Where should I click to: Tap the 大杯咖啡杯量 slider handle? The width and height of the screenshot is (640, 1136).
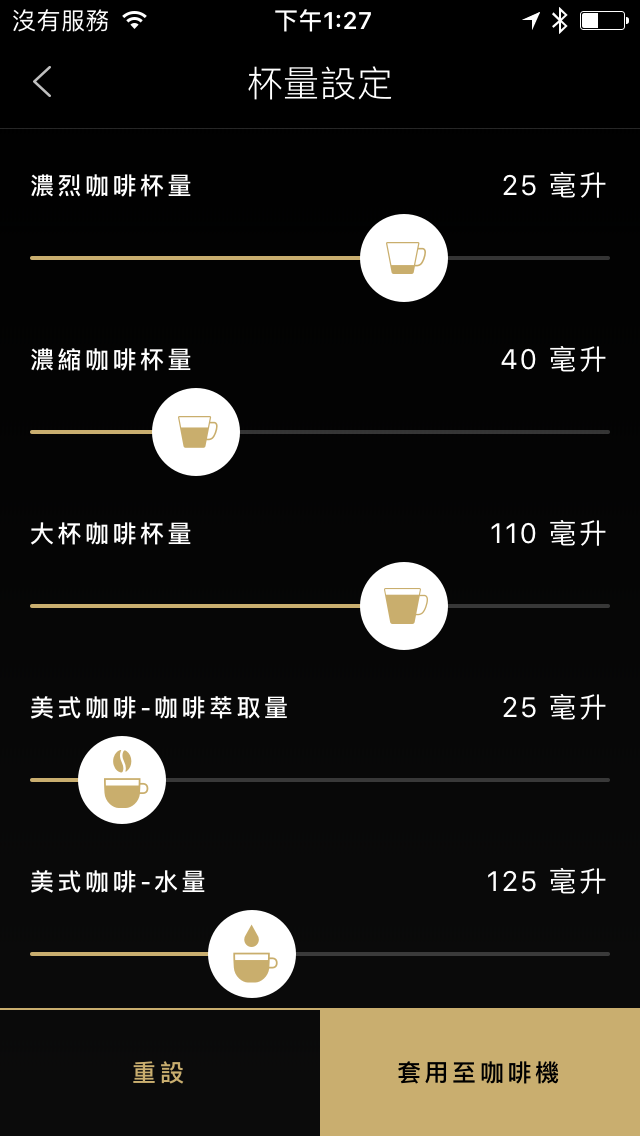coord(404,606)
